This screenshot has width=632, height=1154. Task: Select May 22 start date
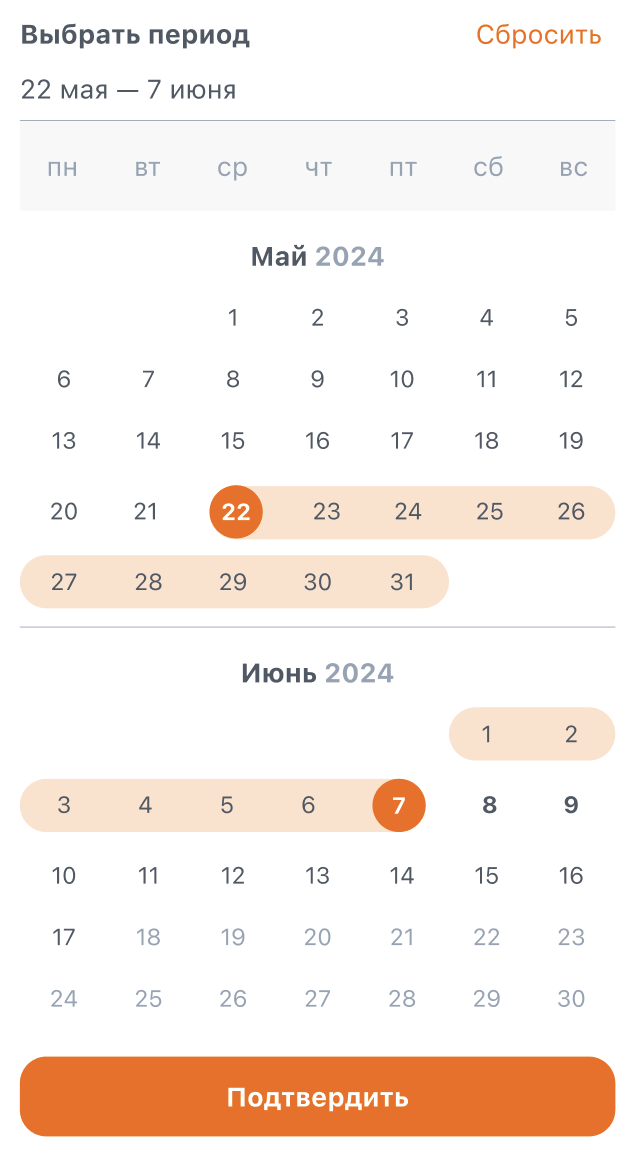tap(236, 512)
